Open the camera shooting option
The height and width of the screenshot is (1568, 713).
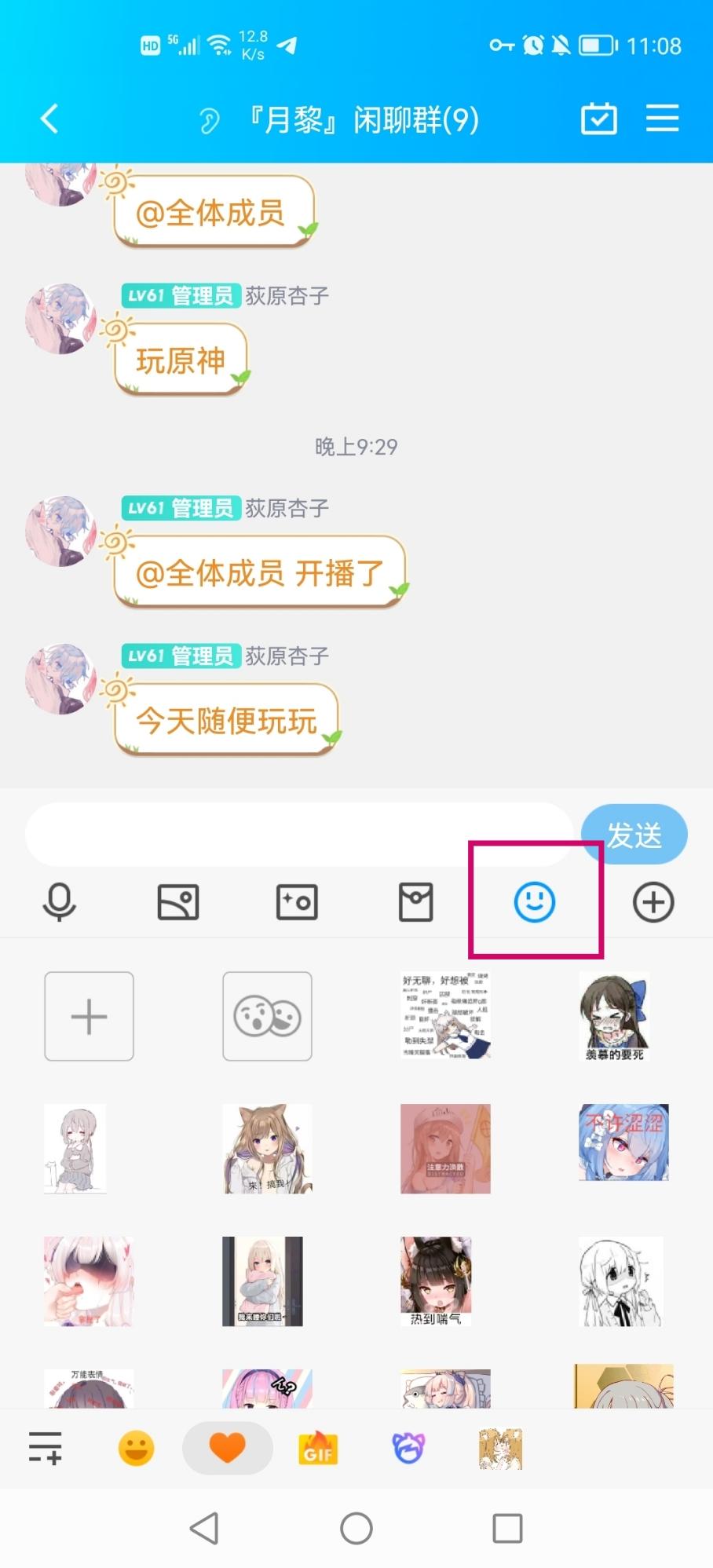click(297, 902)
